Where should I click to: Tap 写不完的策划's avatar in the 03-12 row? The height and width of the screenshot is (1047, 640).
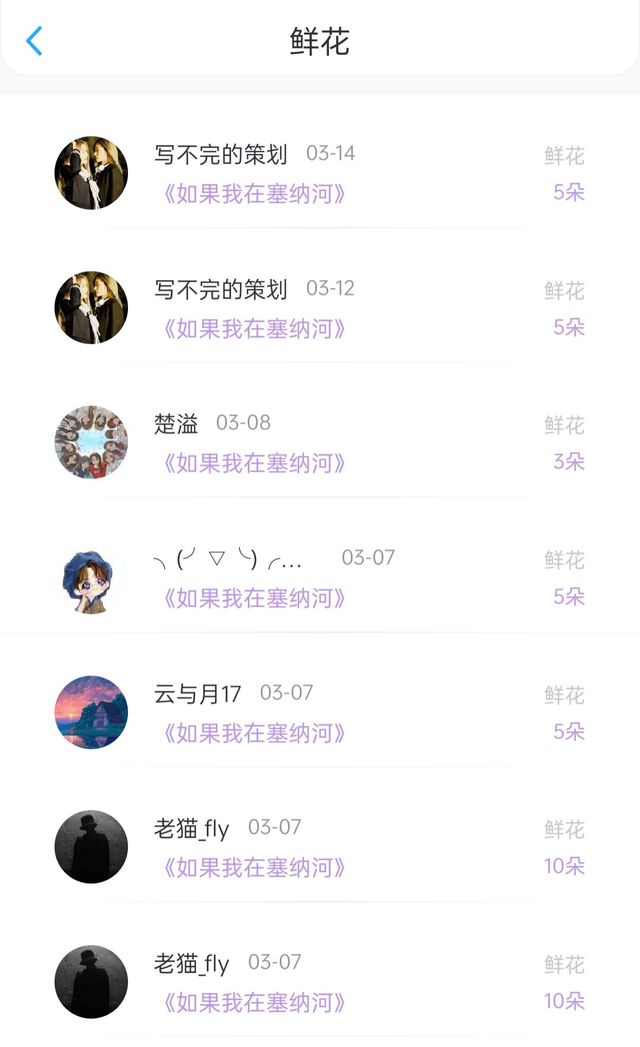point(91,307)
